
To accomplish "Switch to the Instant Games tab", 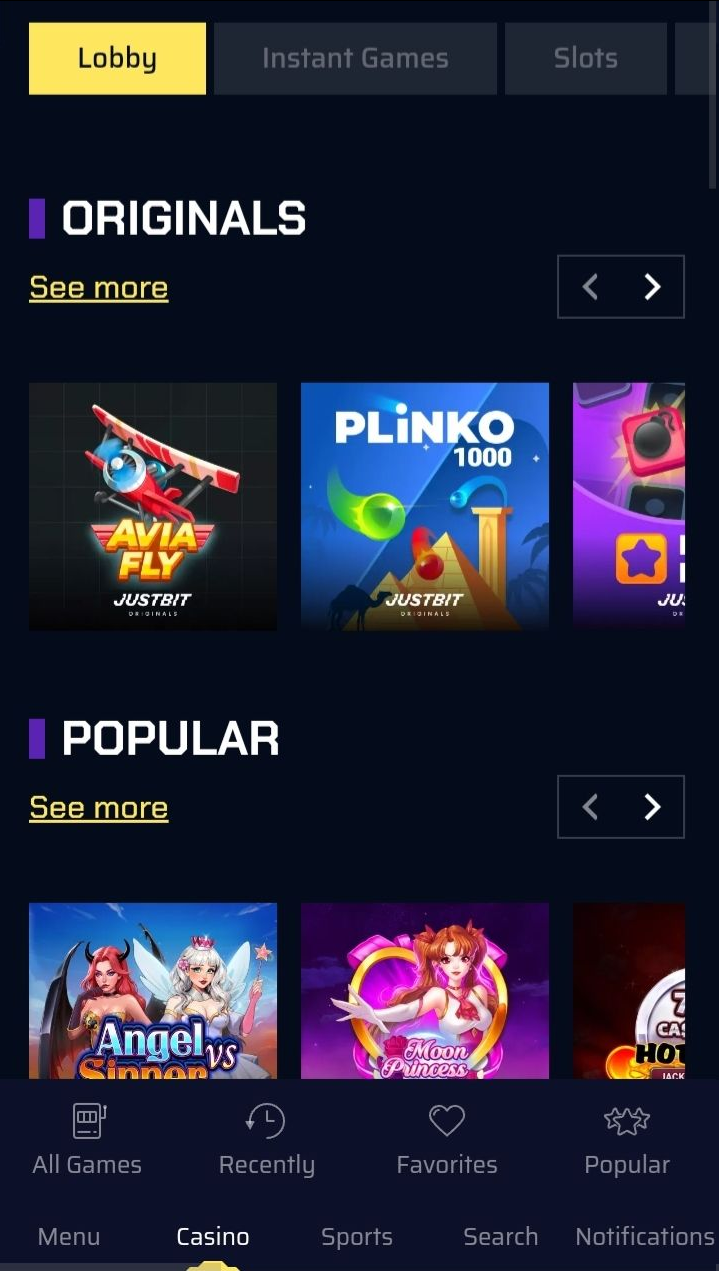I will click(355, 59).
